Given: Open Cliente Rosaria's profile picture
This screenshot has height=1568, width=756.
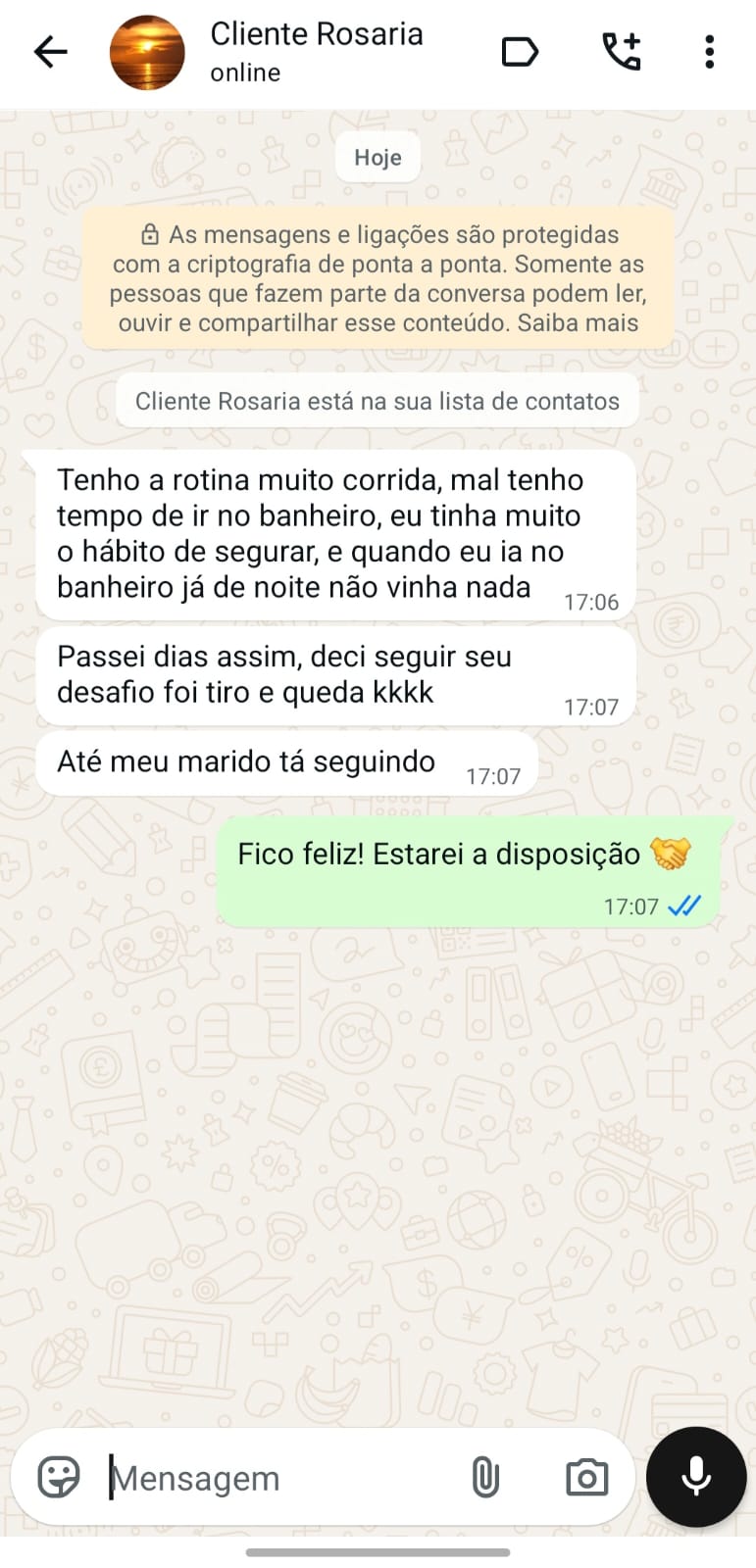Looking at the screenshot, I should click(148, 52).
